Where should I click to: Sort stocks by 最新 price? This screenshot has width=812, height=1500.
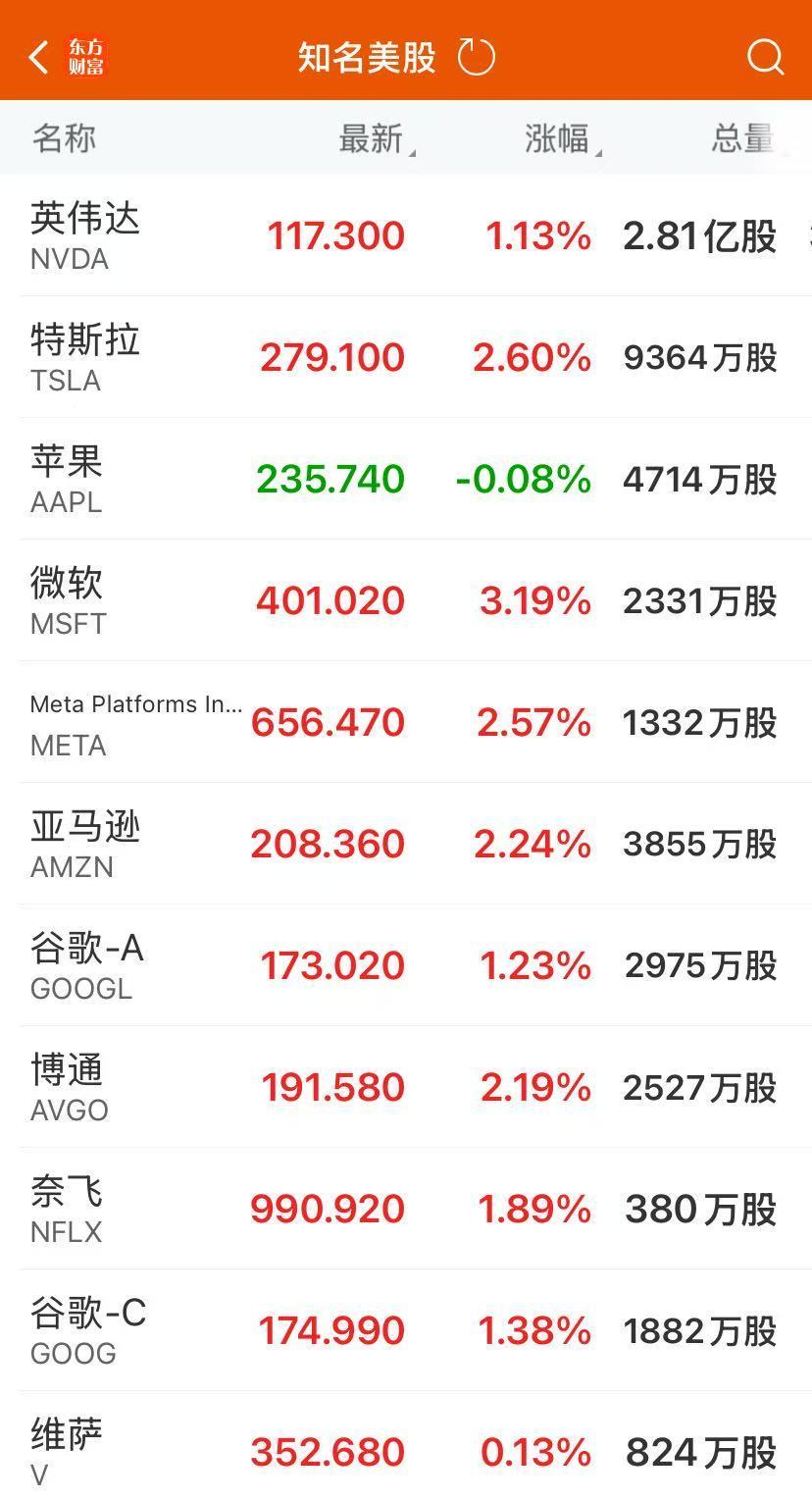[377, 138]
